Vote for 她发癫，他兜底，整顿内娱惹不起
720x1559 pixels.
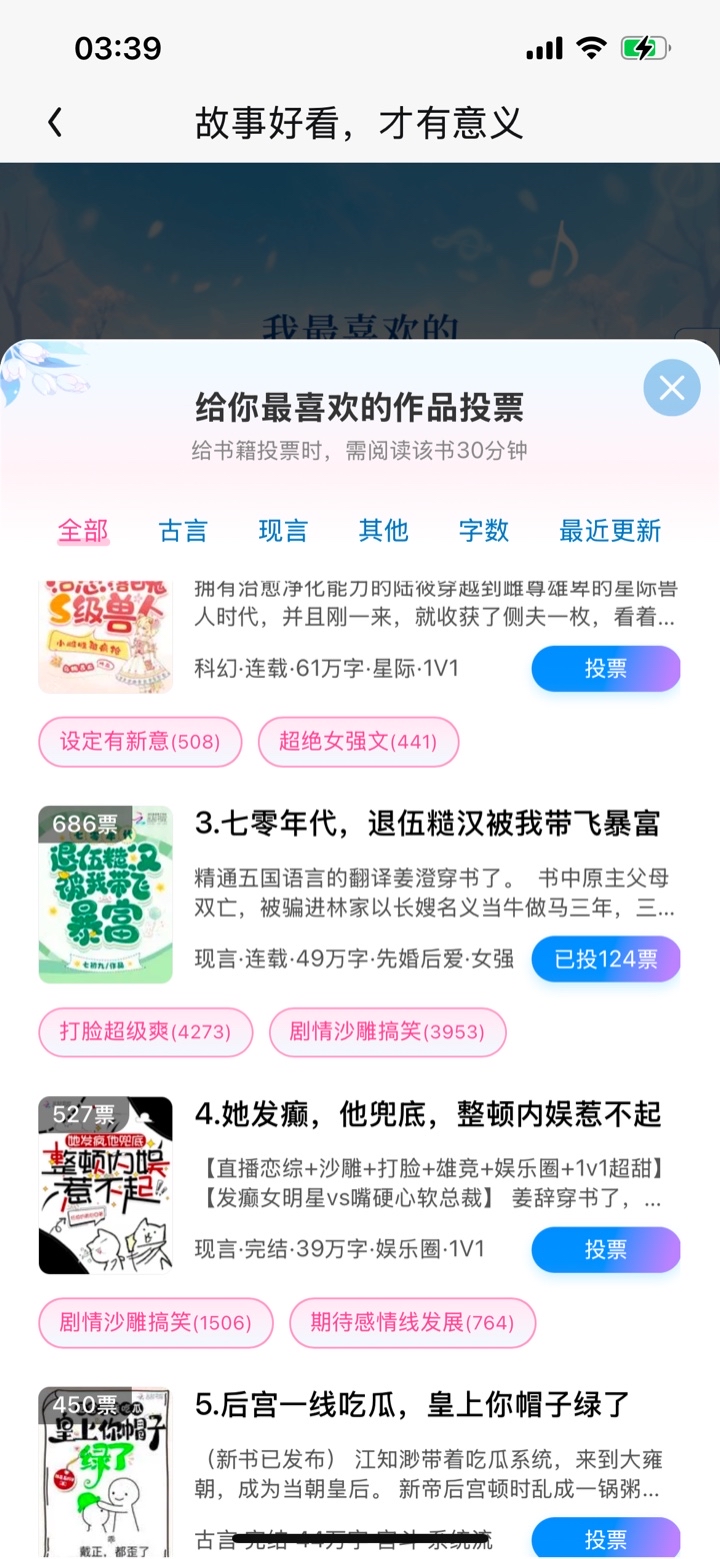[x=605, y=1249]
